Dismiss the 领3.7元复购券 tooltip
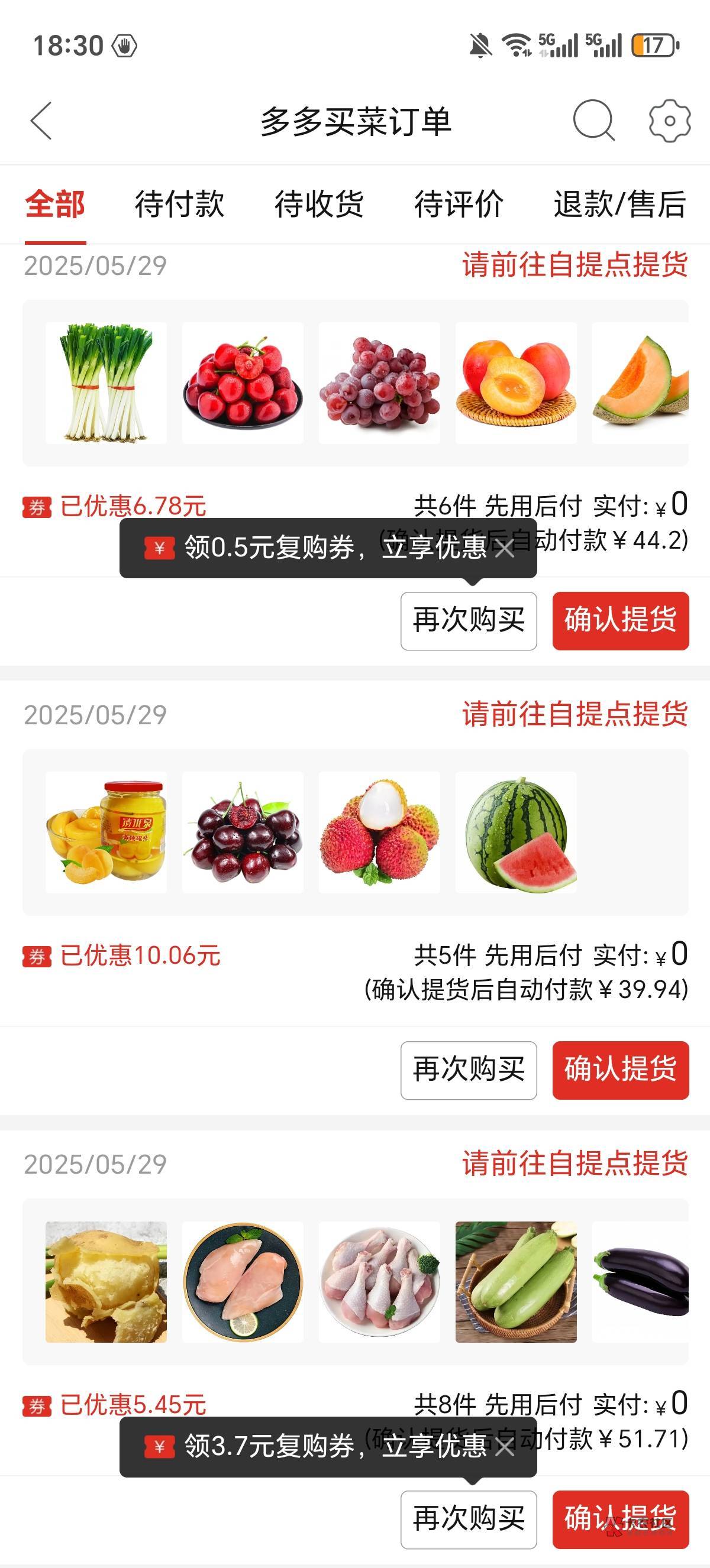710x1568 pixels. point(505,1447)
